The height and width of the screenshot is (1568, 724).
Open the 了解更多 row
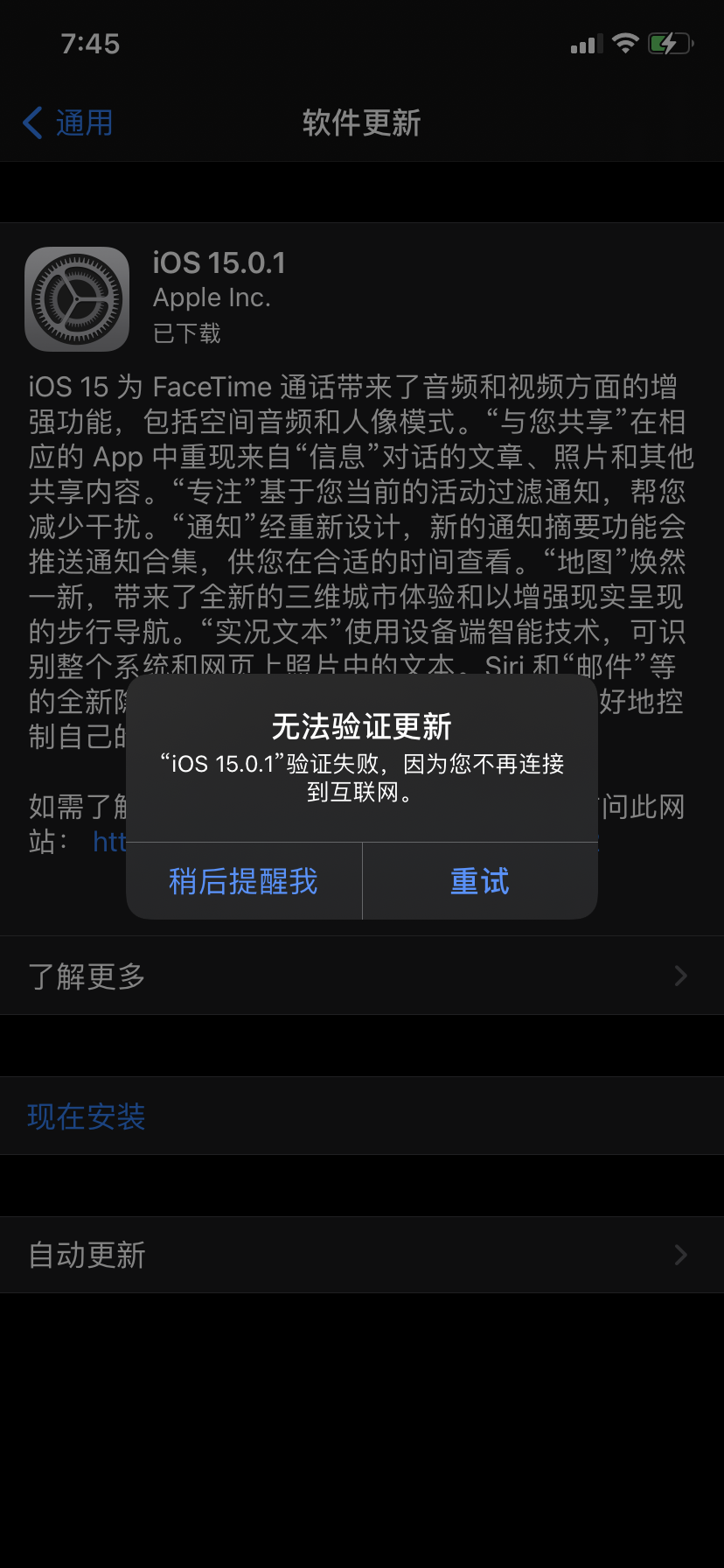361,976
